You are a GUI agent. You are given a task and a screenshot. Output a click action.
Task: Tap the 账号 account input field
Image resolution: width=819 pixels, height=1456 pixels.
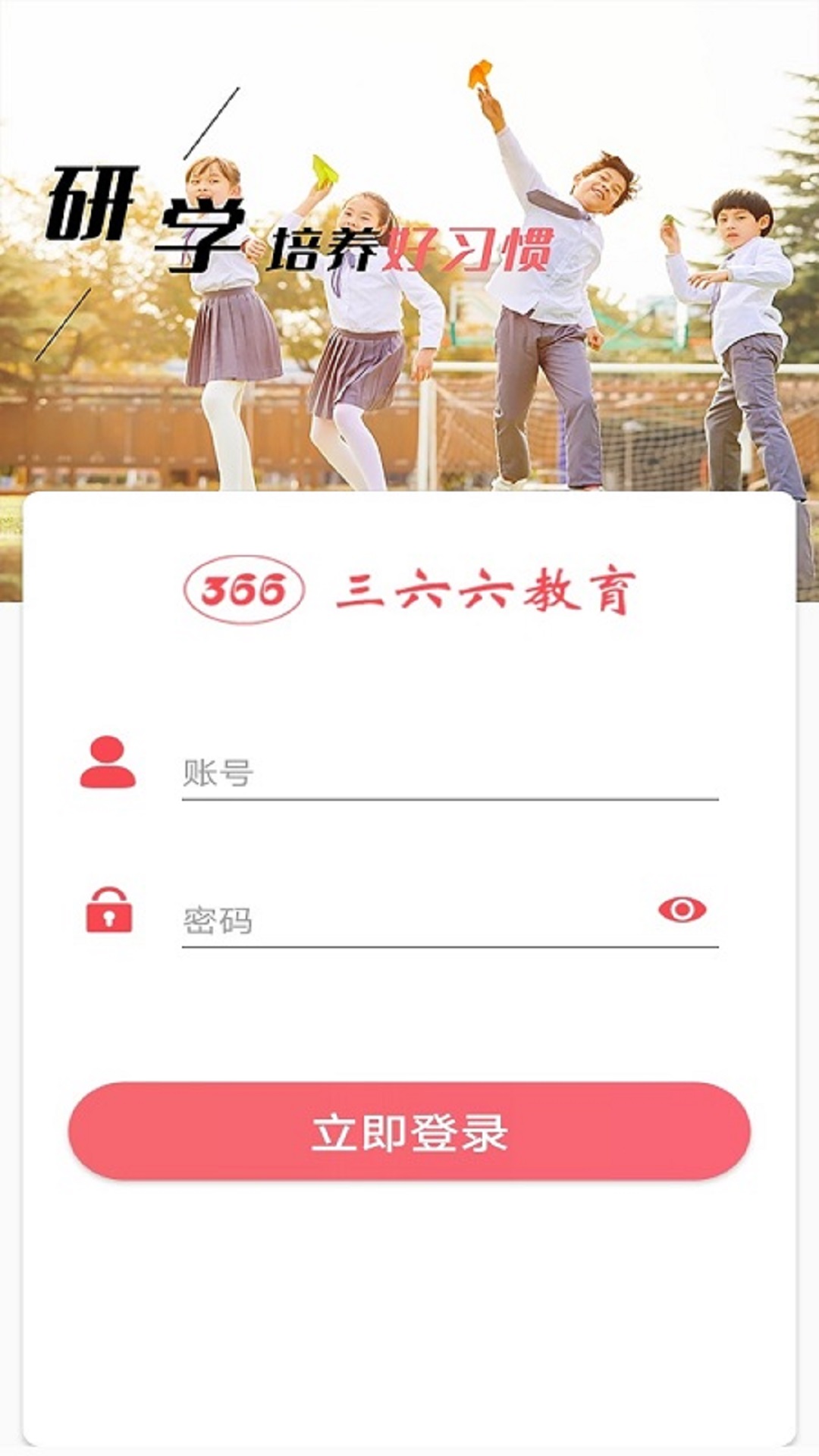tap(449, 773)
